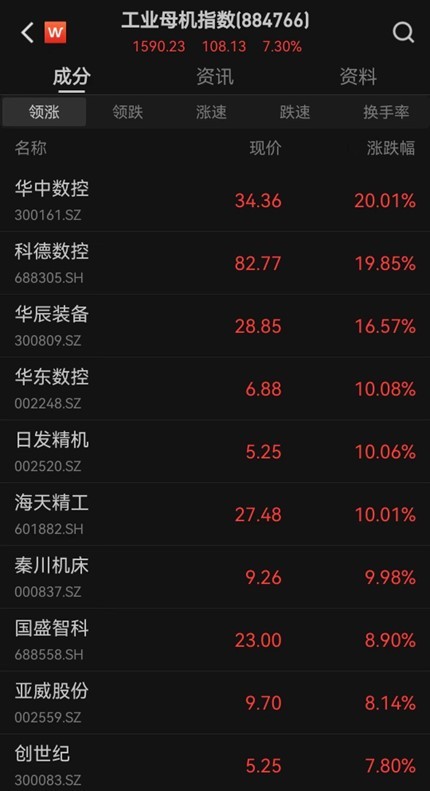
Task: Select the 跌速 filter
Action: [295, 112]
